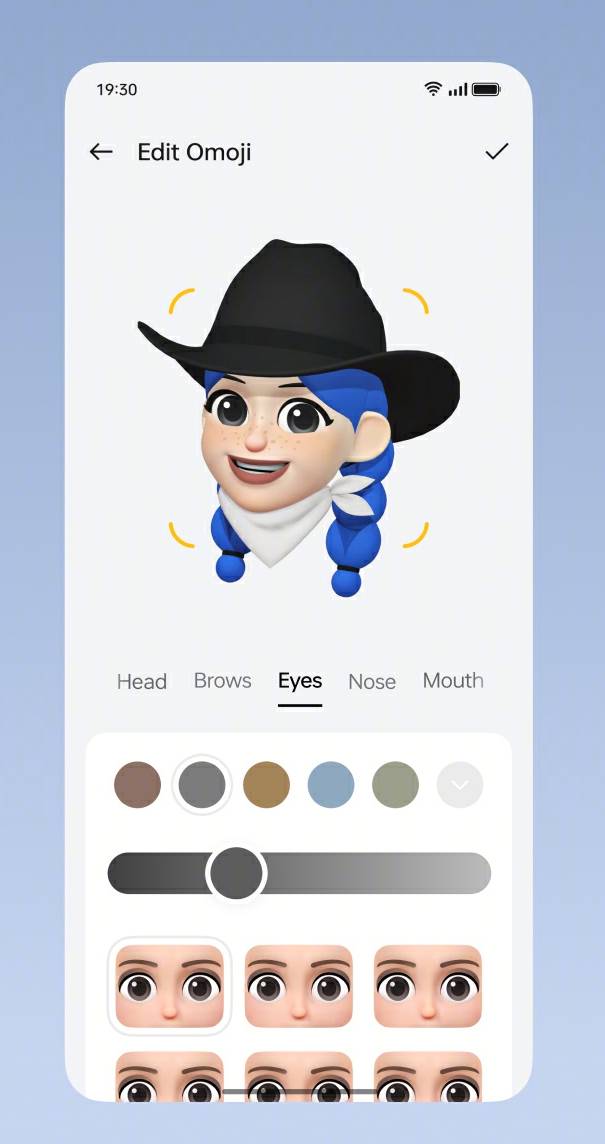This screenshot has height=1144, width=605.
Task: Open the Mouth tab
Action: pos(453,681)
